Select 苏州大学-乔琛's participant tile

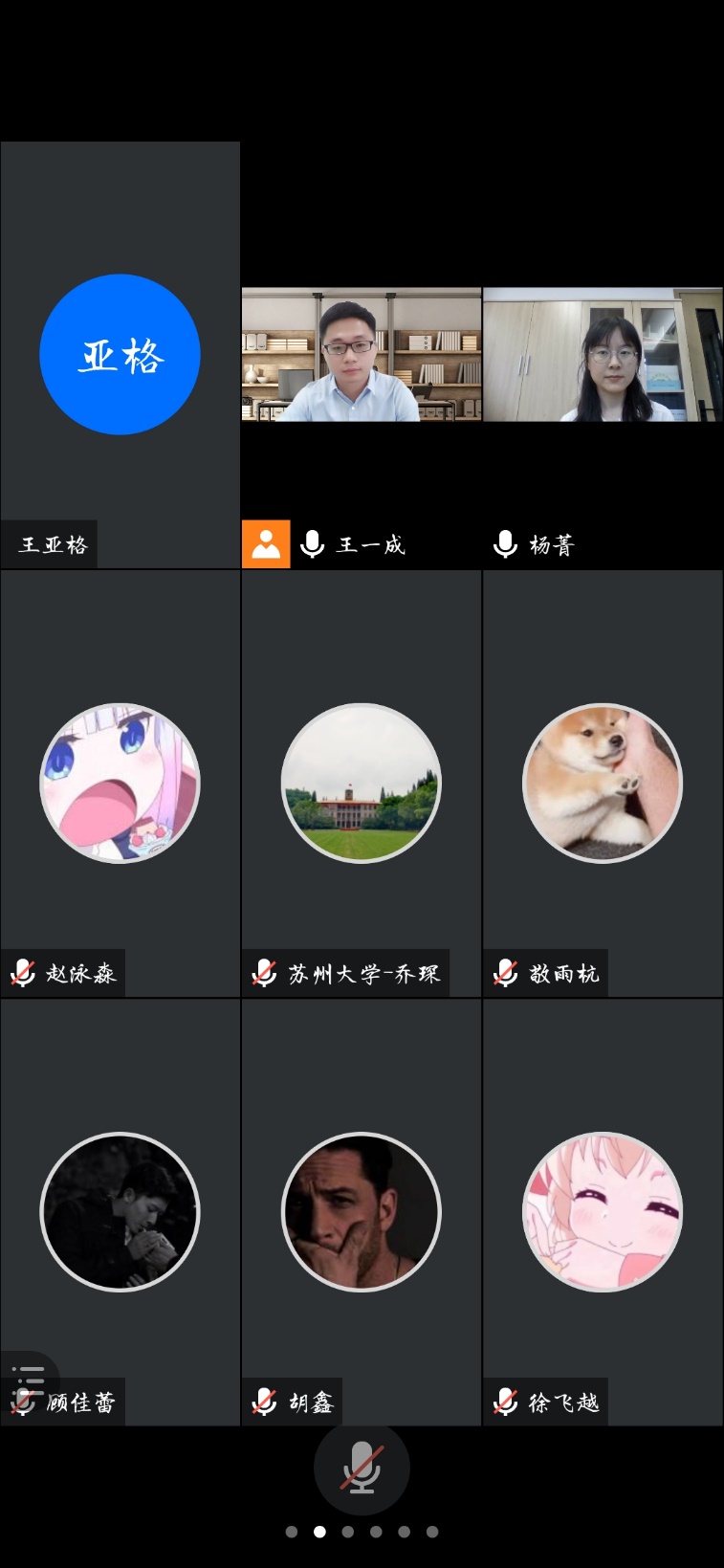click(x=361, y=784)
